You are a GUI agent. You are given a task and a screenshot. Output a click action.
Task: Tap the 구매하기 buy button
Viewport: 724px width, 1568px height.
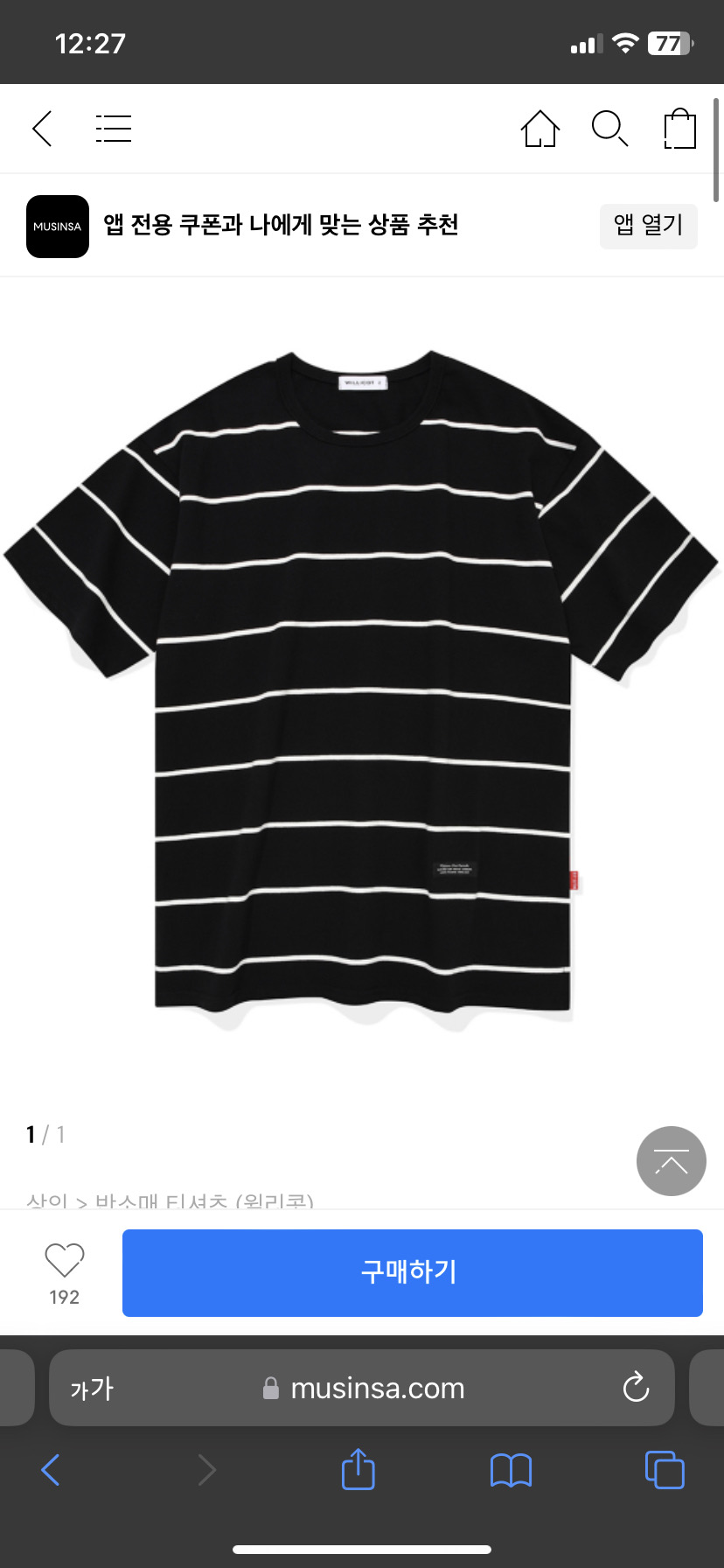(x=412, y=1272)
